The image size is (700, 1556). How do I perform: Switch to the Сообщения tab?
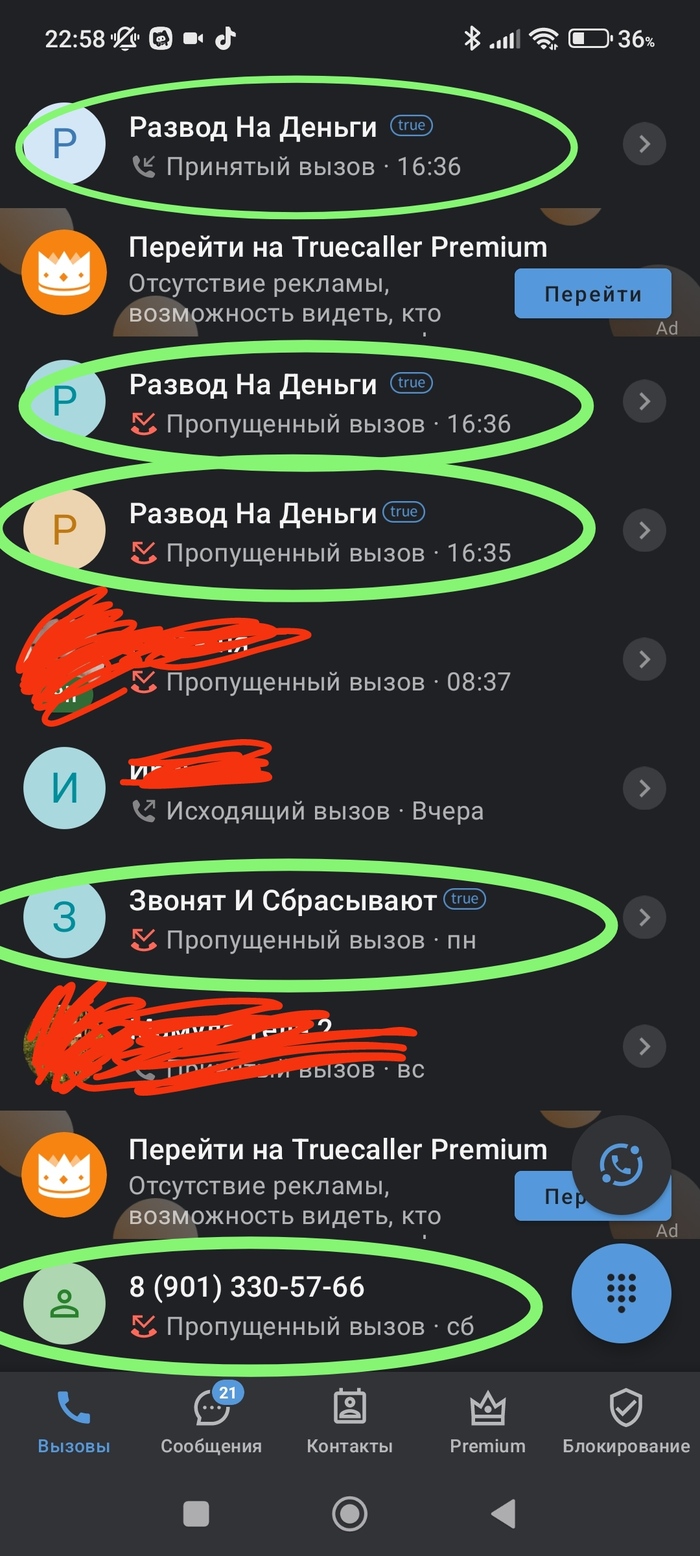[x=211, y=1422]
